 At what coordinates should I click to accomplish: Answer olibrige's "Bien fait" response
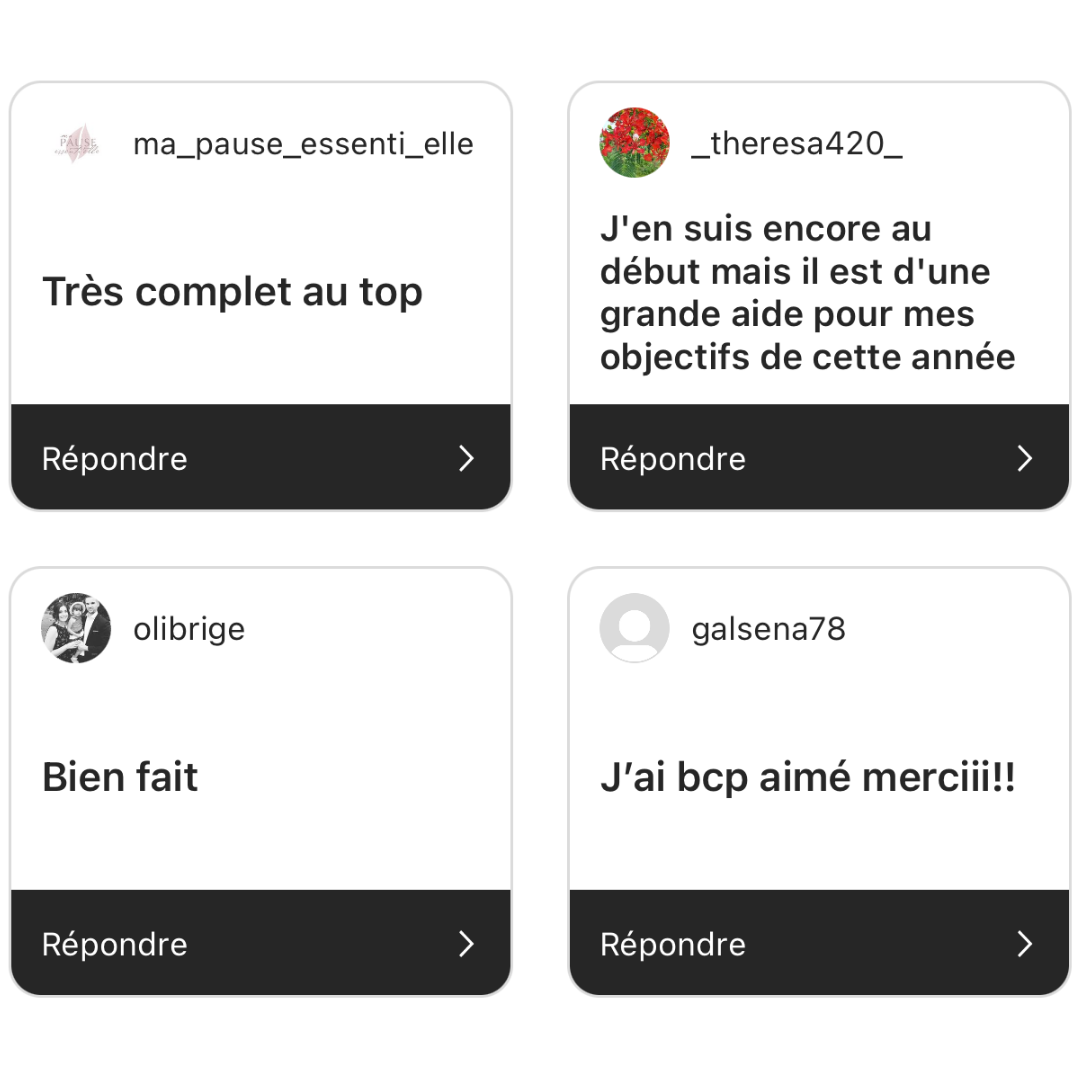260,943
